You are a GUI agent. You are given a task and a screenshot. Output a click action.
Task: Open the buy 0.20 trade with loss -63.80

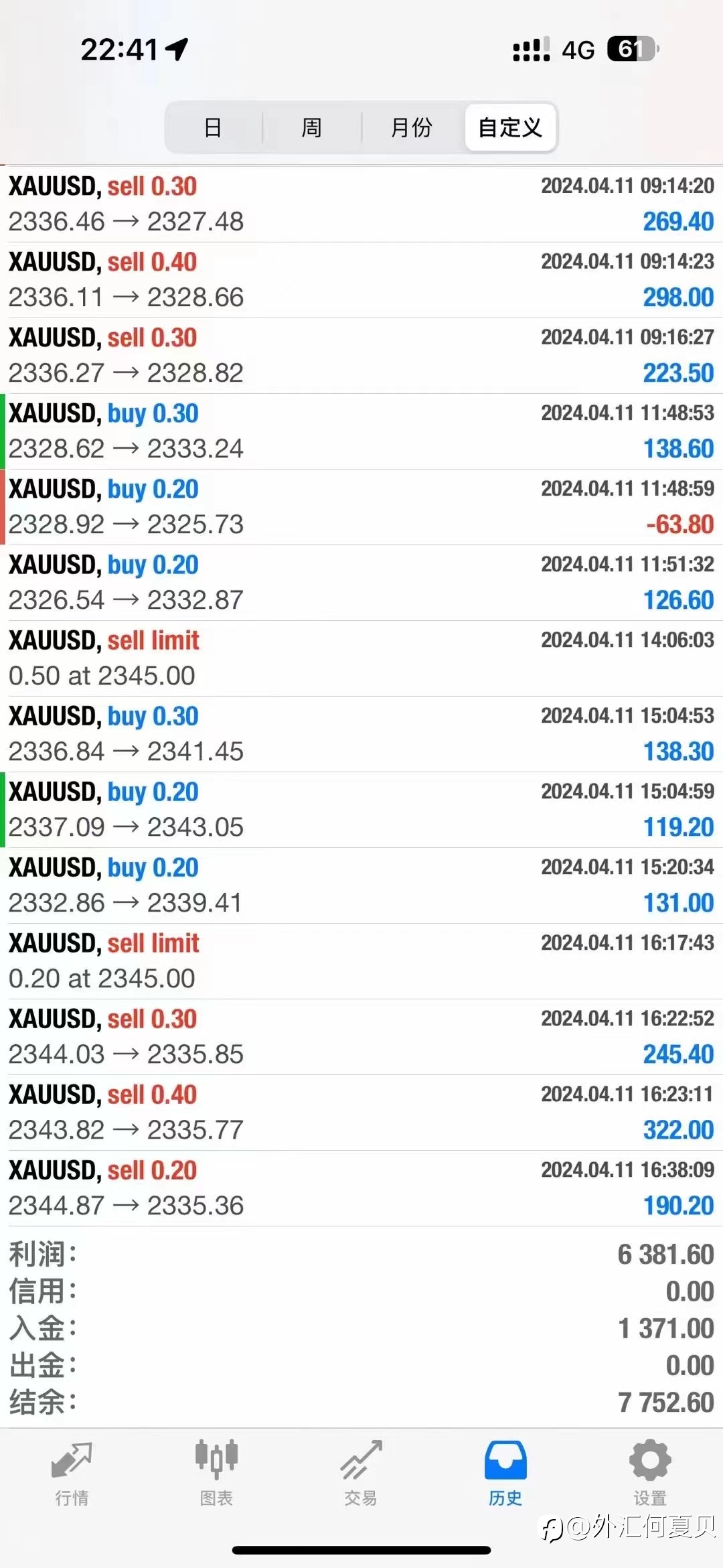[361, 507]
